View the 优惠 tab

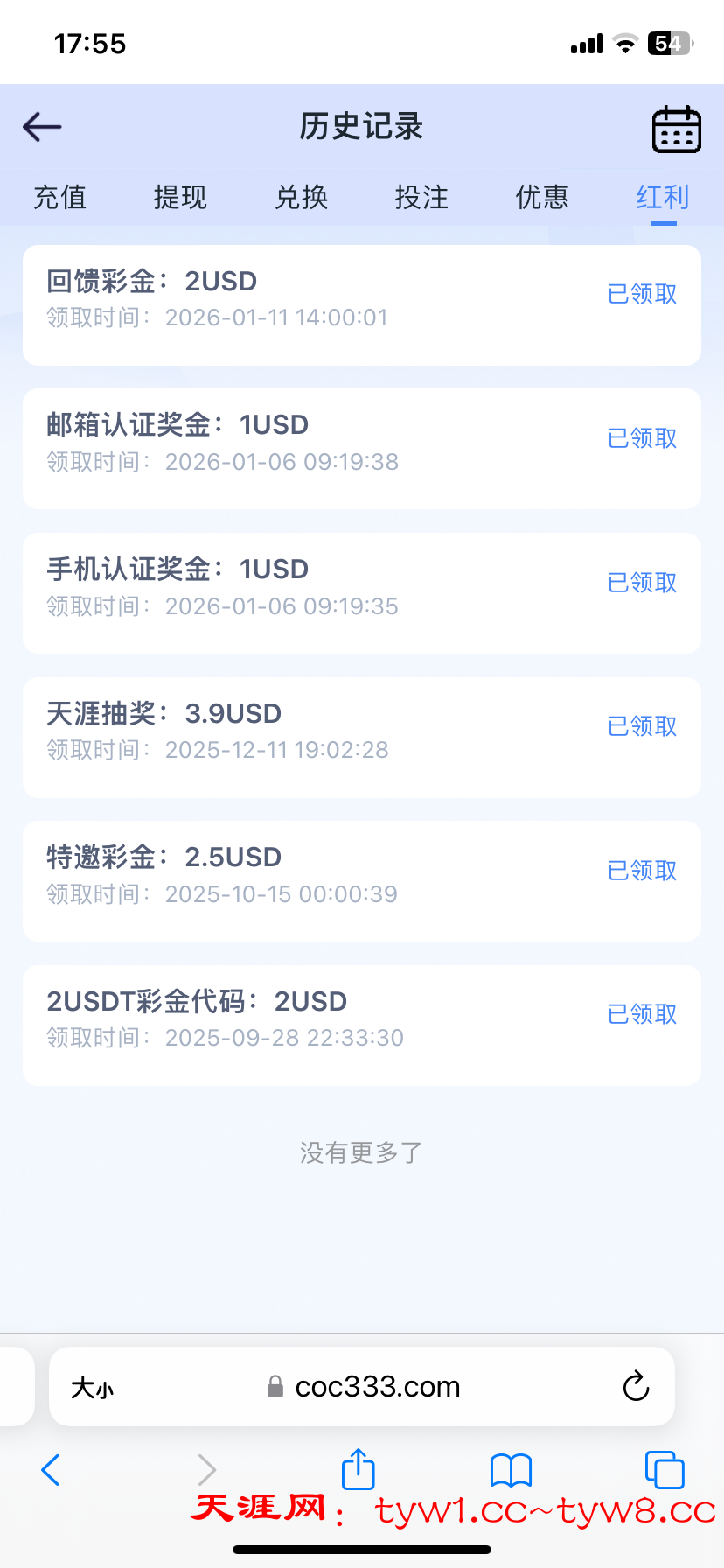[542, 197]
